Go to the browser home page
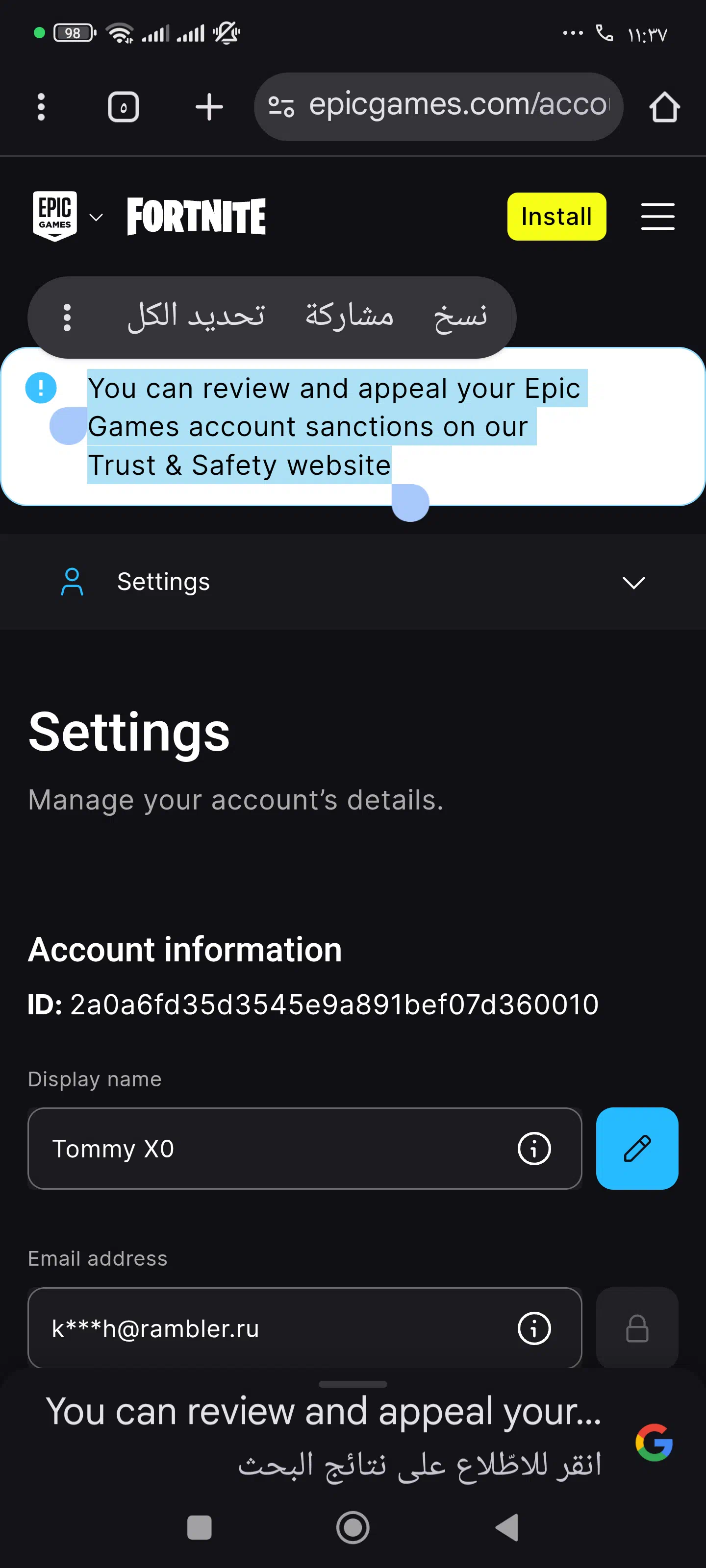The image size is (706, 1568). [664, 107]
